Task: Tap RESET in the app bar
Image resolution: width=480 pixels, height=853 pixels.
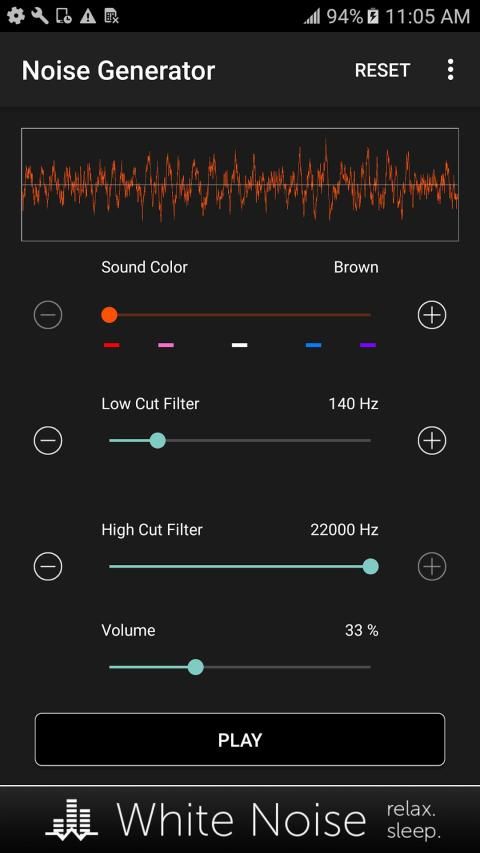Action: coord(382,70)
